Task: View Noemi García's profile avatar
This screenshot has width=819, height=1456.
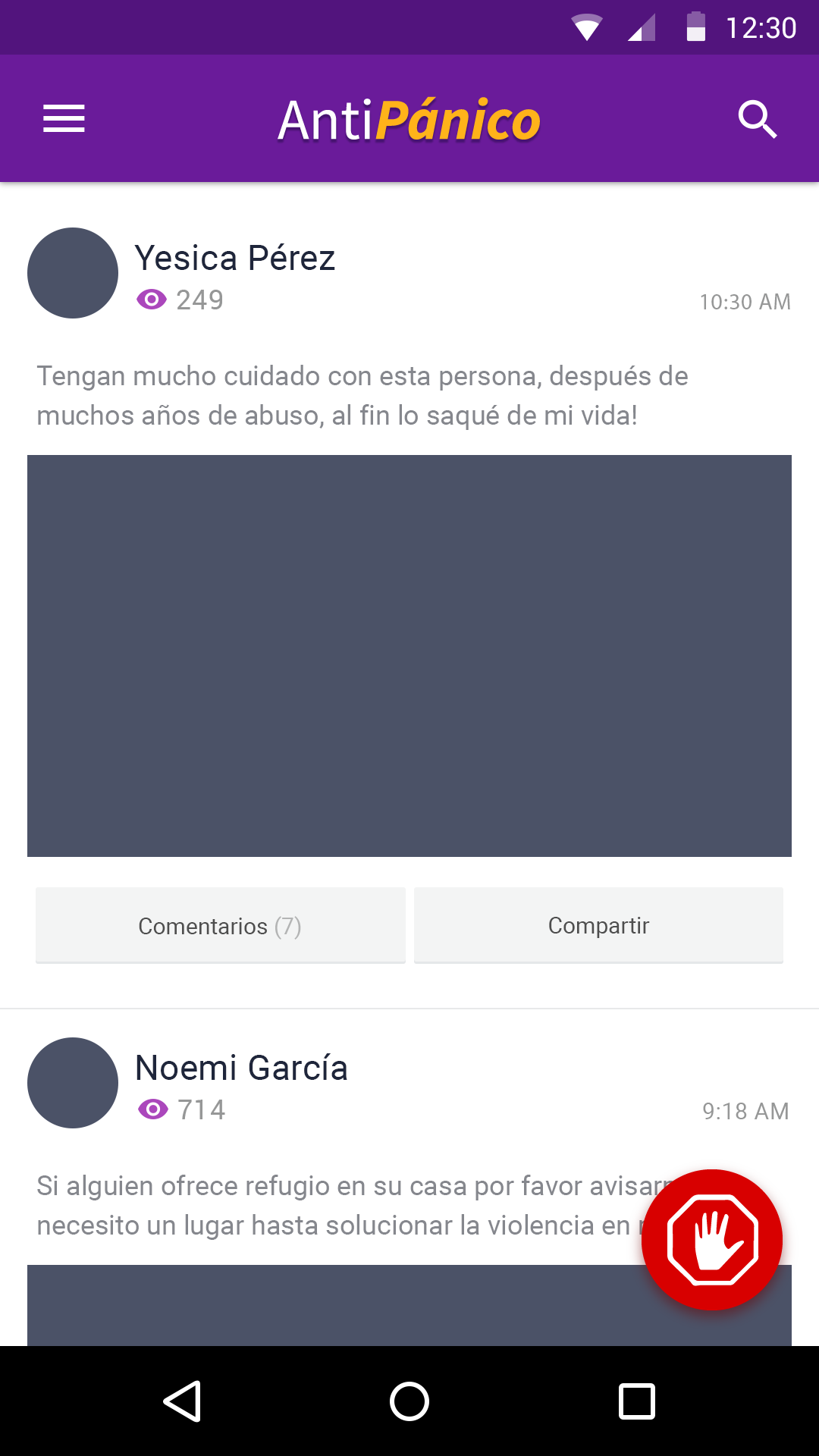Action: (x=73, y=1083)
